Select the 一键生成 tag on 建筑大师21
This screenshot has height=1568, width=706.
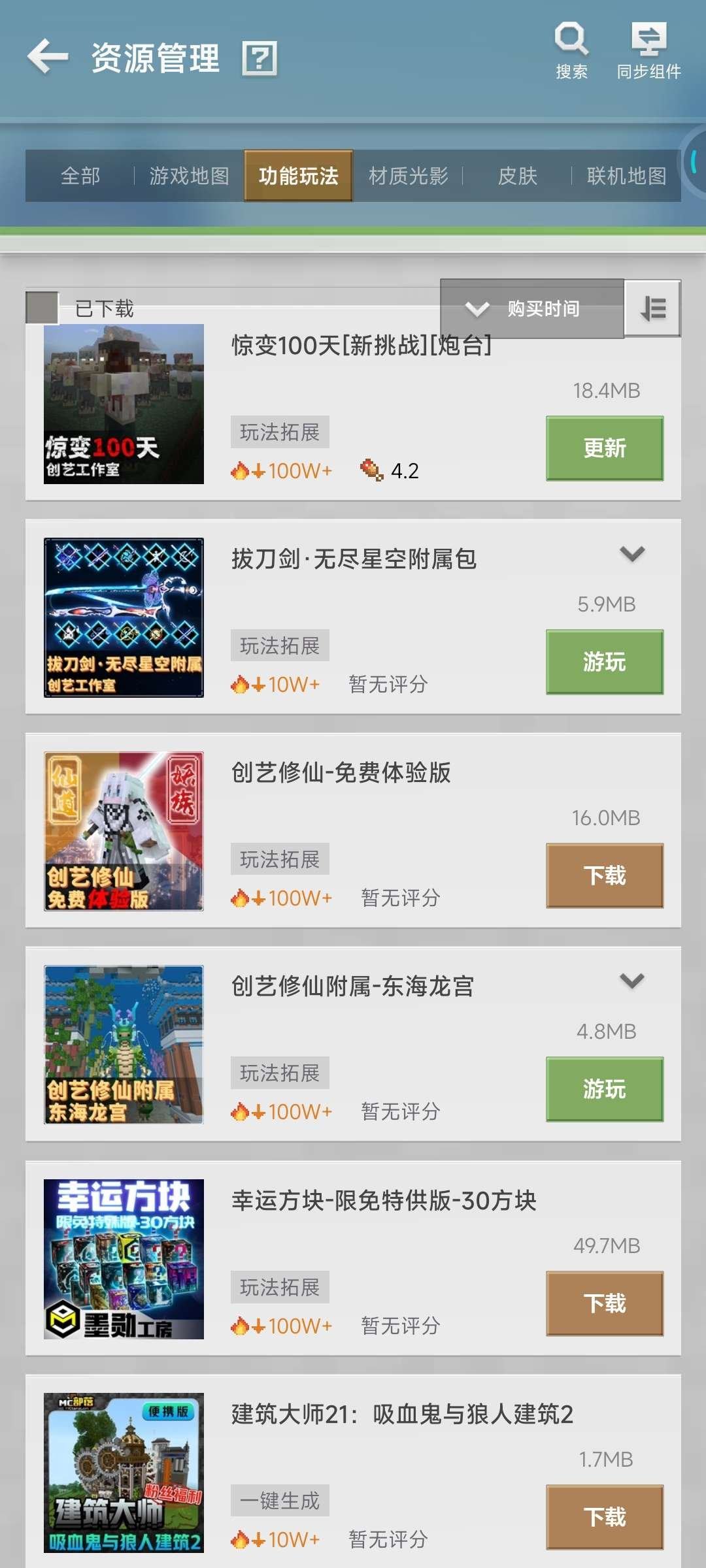click(x=280, y=1501)
